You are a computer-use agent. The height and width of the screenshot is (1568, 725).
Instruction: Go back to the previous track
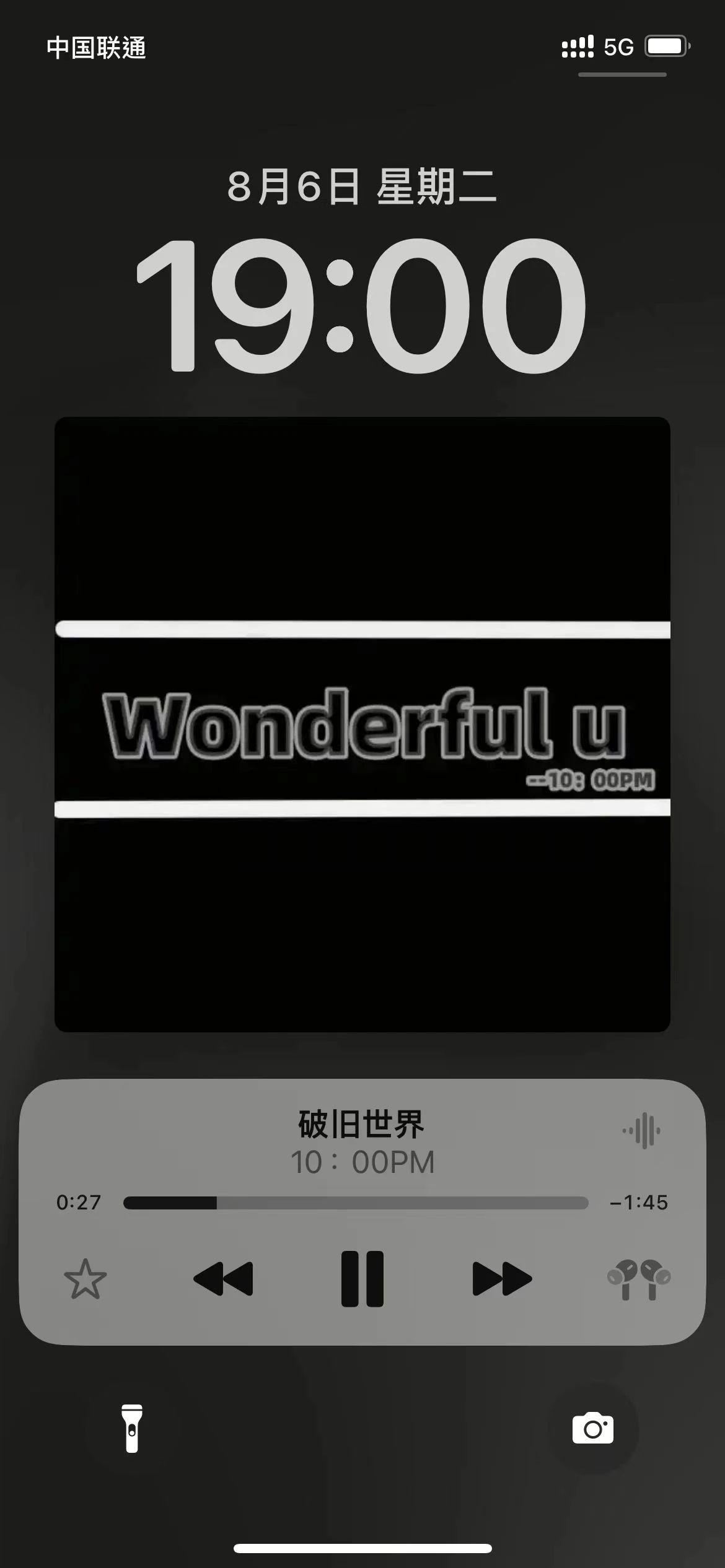[224, 1279]
